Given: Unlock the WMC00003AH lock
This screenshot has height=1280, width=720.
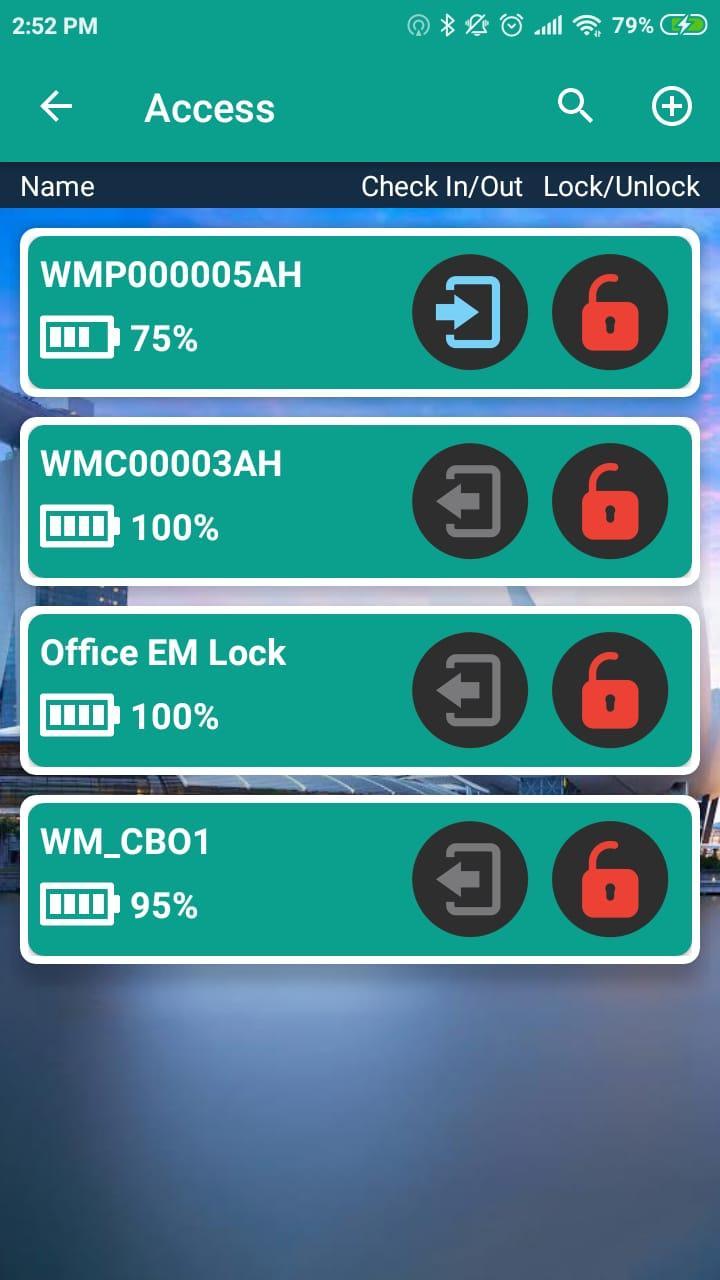Looking at the screenshot, I should (609, 501).
